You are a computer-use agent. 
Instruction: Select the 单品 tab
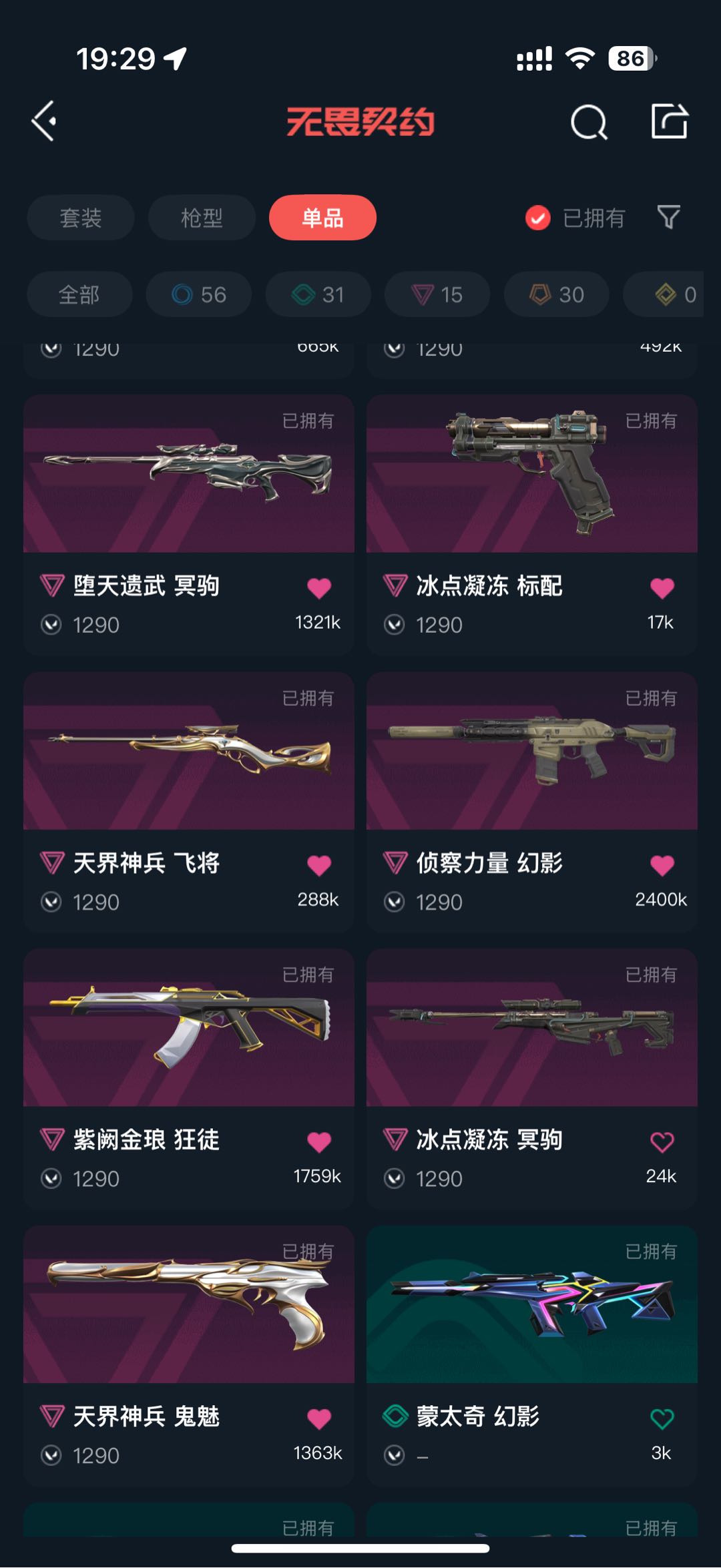point(322,218)
